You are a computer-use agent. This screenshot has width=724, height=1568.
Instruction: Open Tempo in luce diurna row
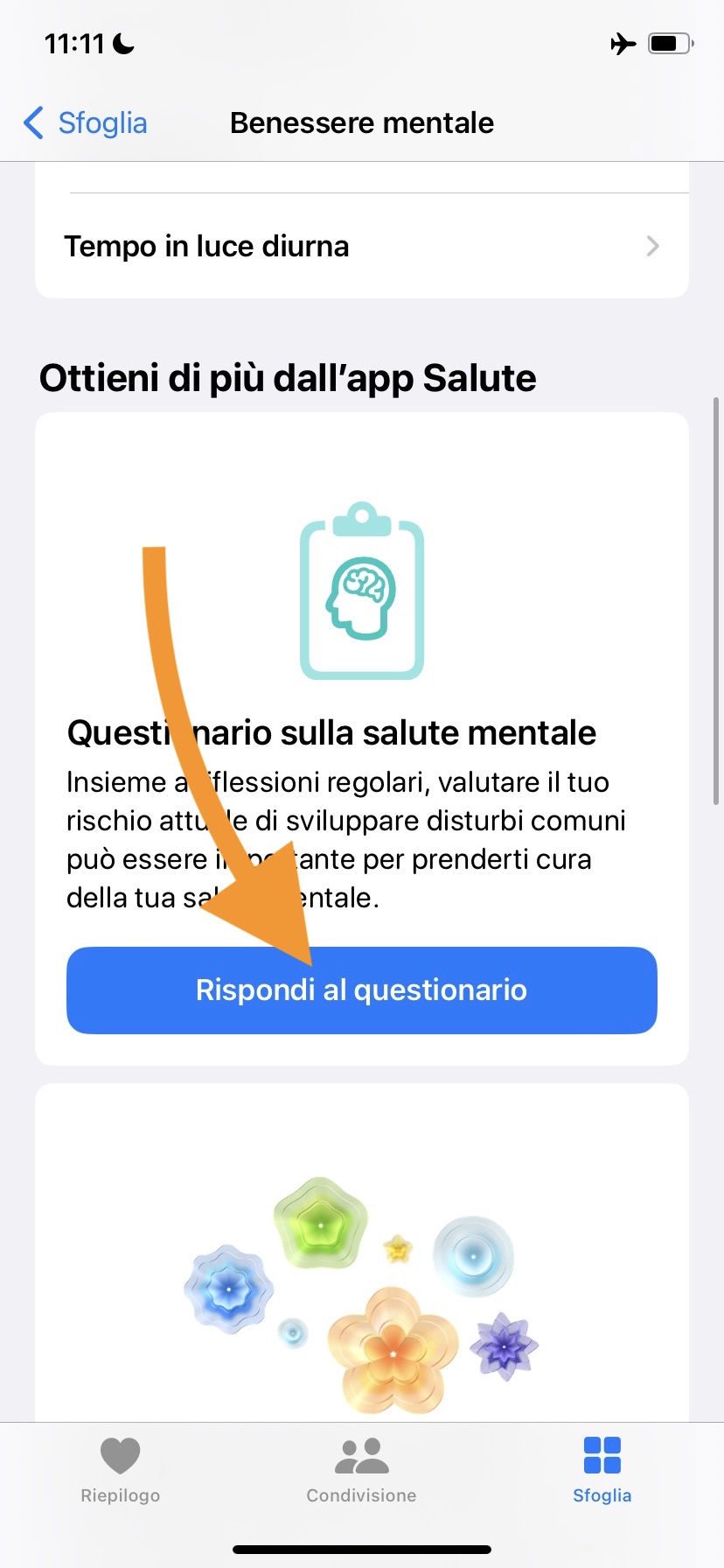361,246
